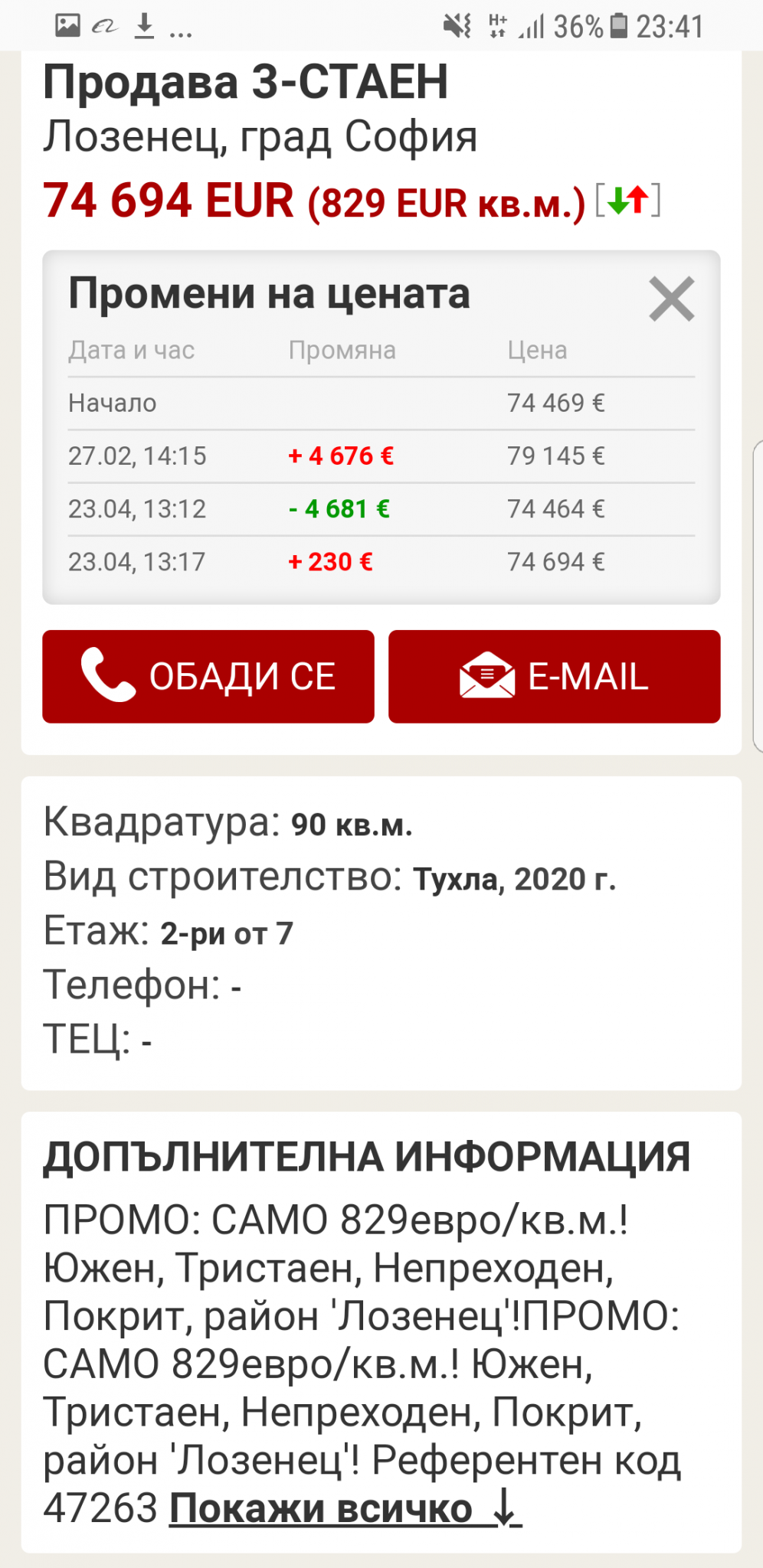Viewport: 763px width, 1568px height.
Task: Toggle price history arrows icon
Action: point(628,201)
